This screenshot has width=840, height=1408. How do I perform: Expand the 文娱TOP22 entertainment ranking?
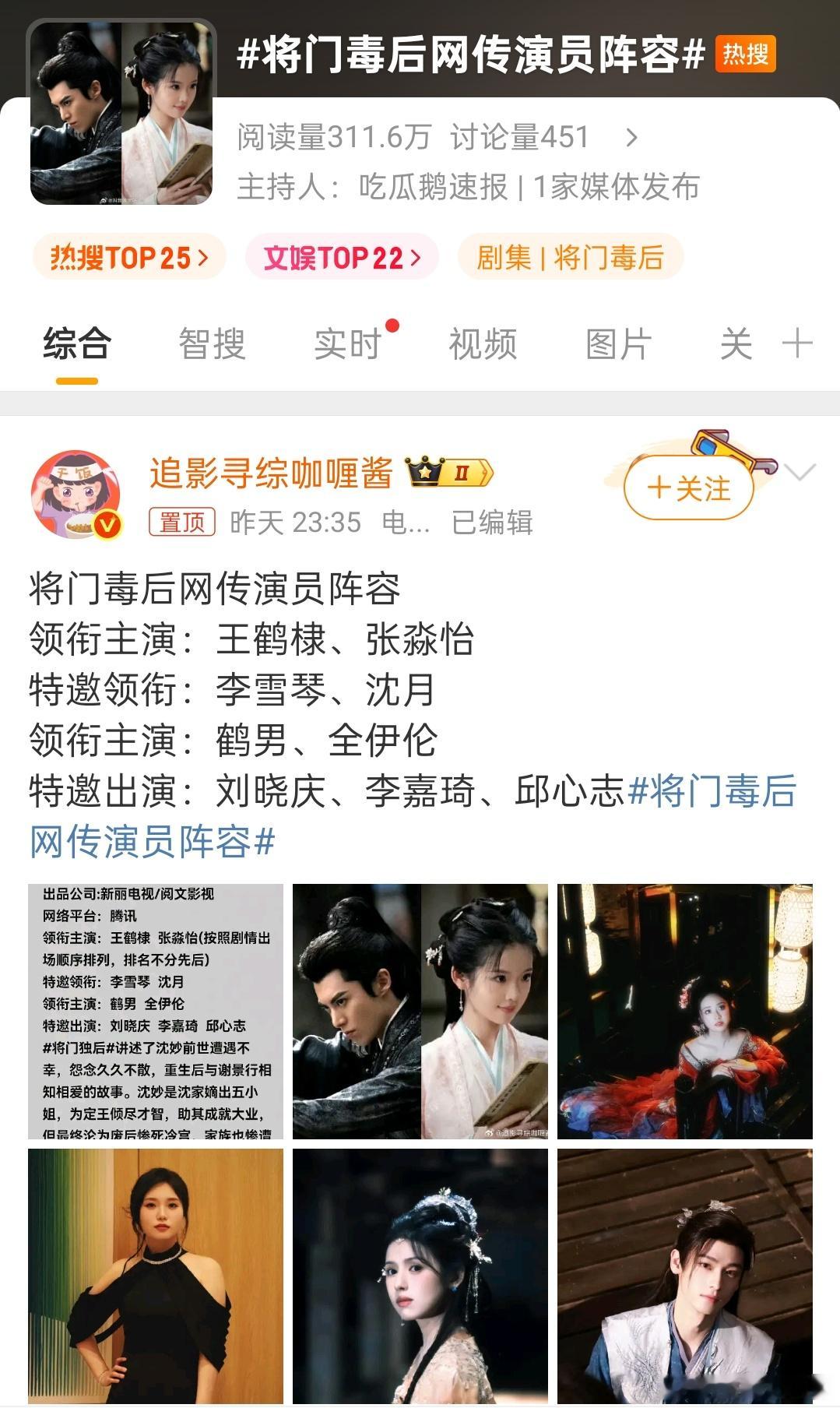tap(418, 259)
